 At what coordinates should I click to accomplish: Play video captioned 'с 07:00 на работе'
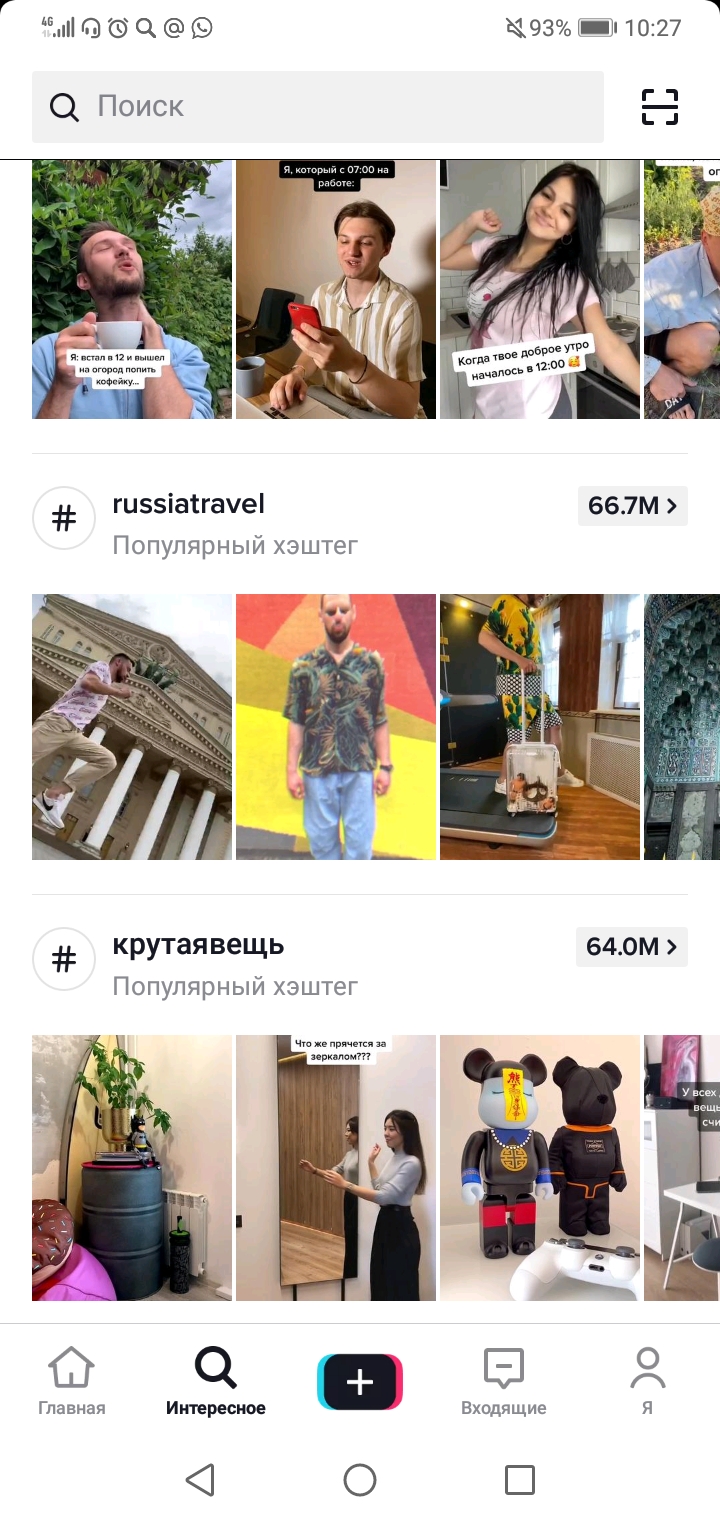click(336, 289)
